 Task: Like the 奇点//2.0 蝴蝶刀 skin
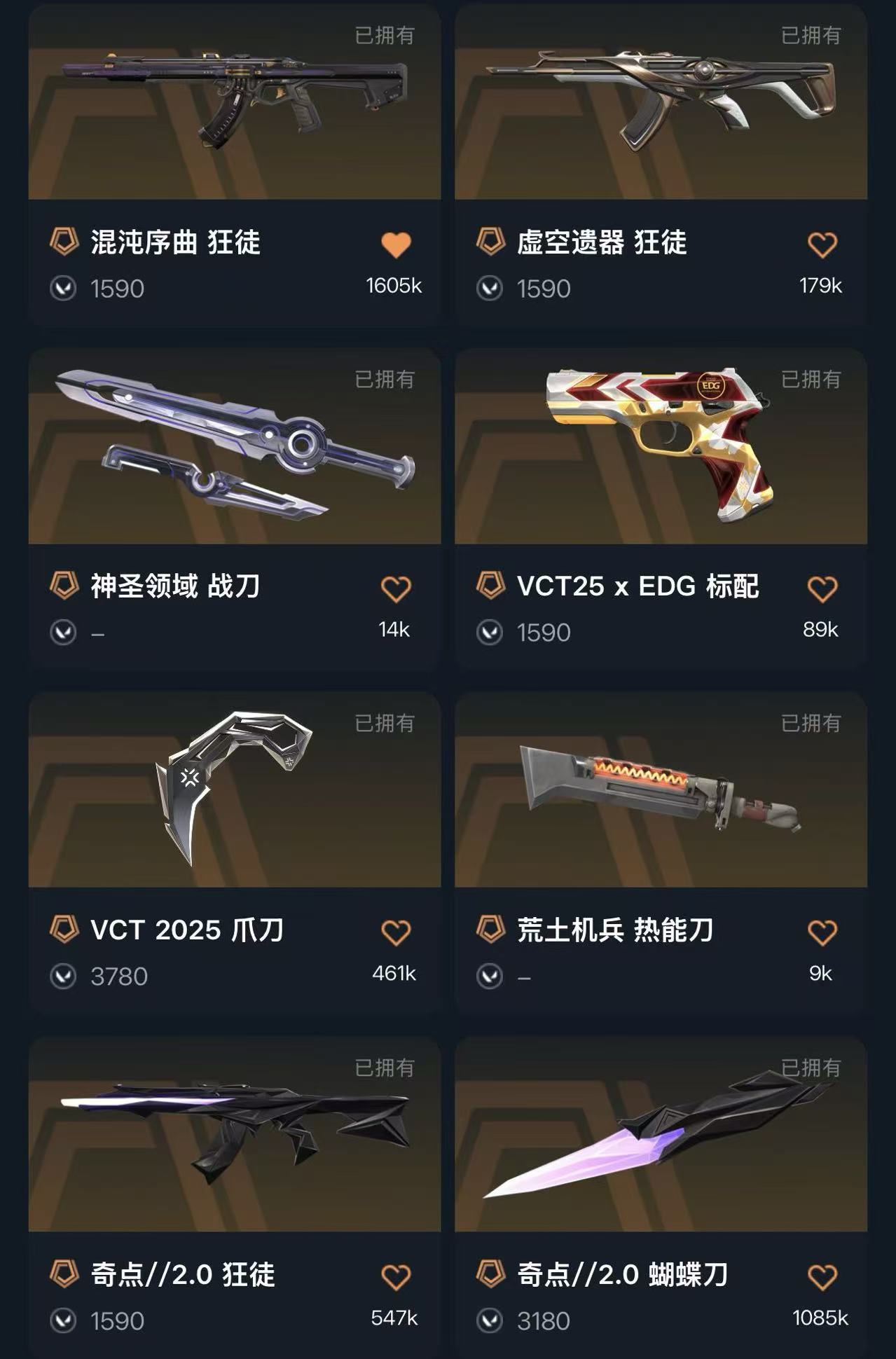click(x=822, y=1277)
